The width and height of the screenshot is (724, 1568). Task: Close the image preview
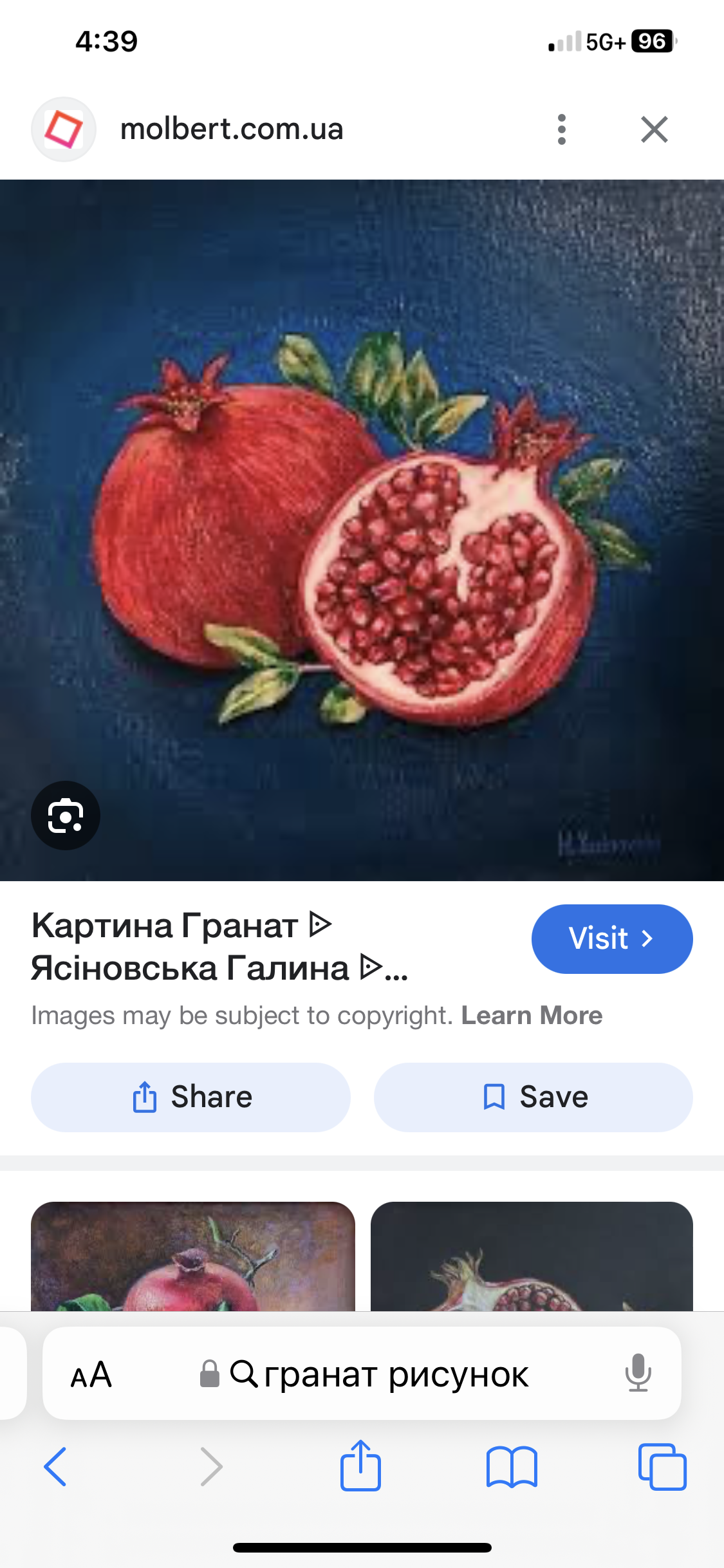(654, 129)
